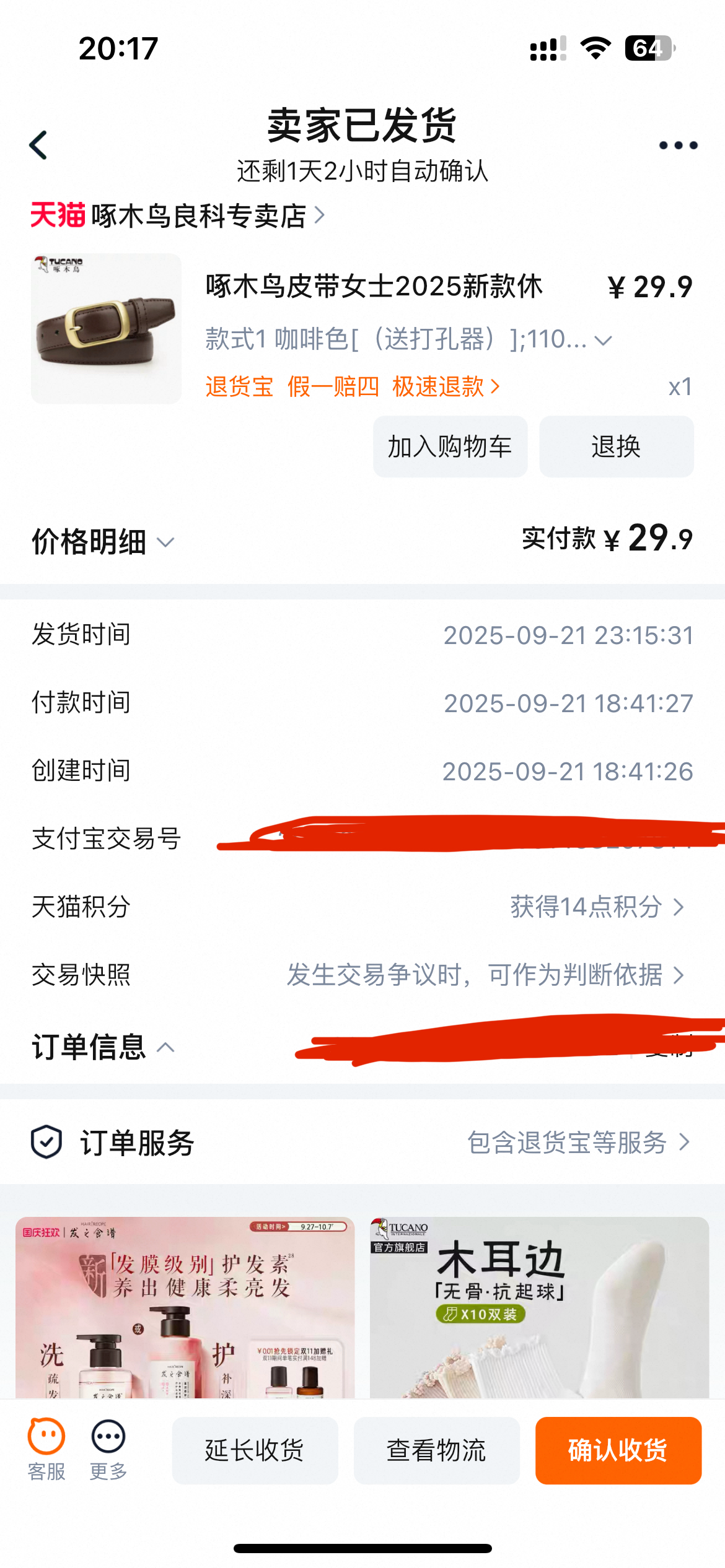This screenshot has height=1568, width=725.
Task: Open the 更多 options
Action: (108, 1449)
